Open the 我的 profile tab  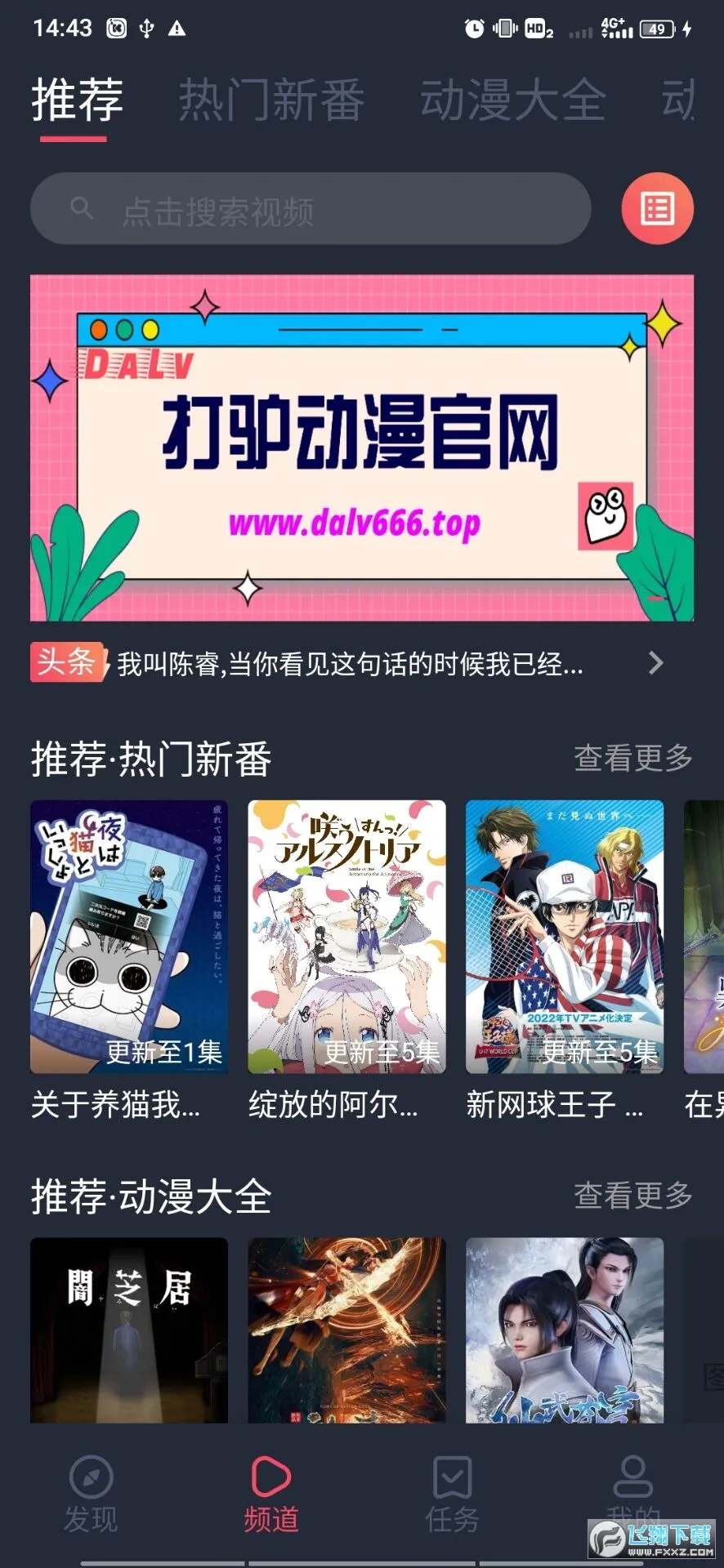[632, 1486]
